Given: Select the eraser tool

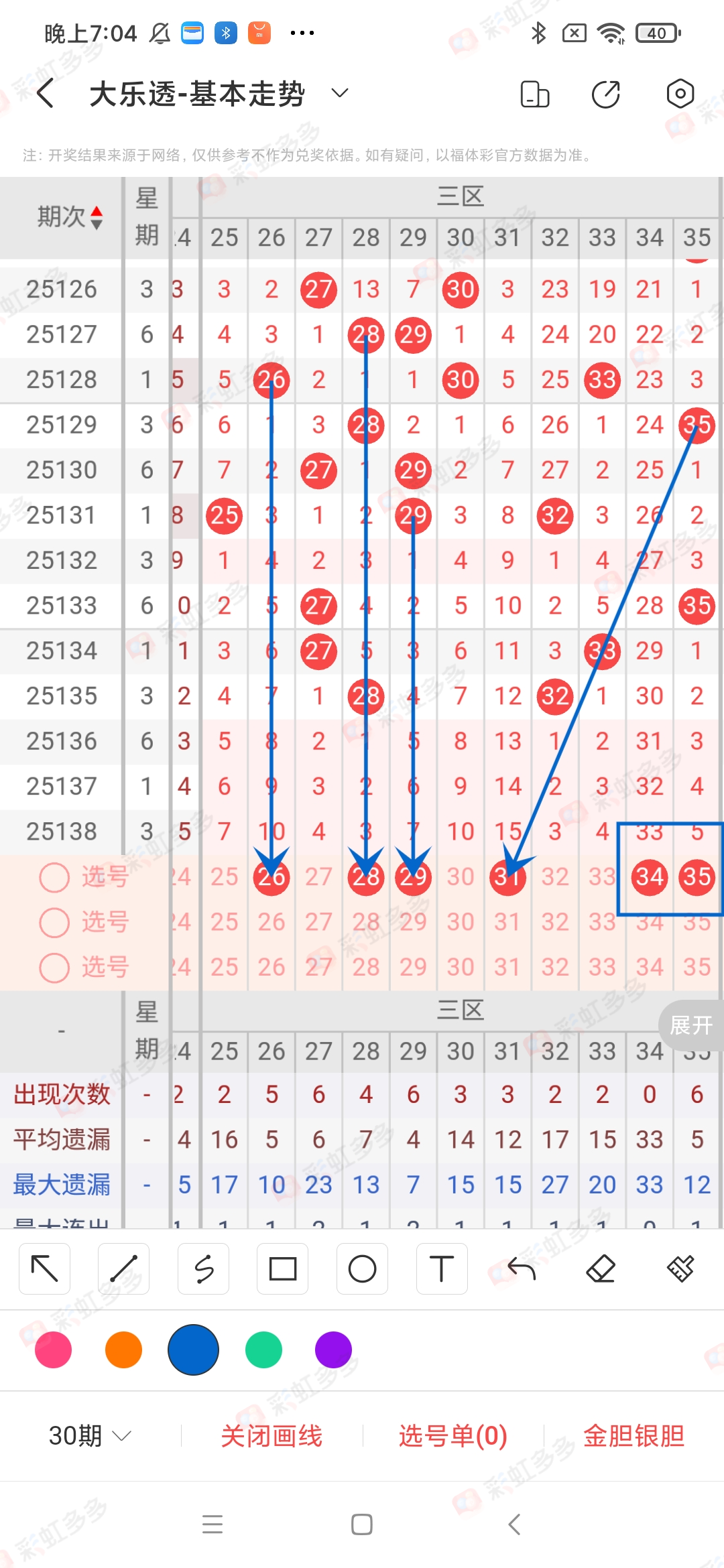Looking at the screenshot, I should pos(602,1268).
